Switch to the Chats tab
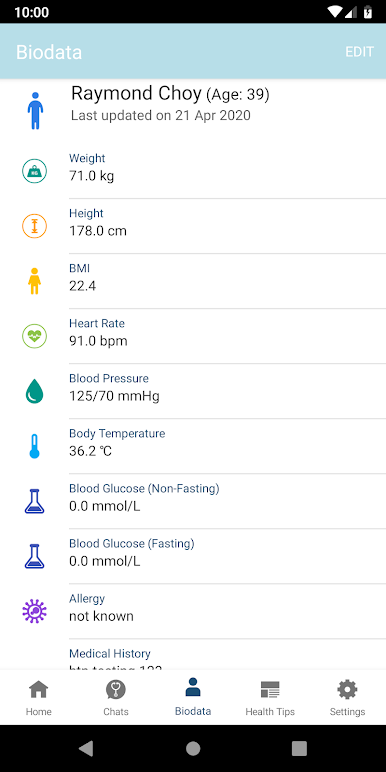Screen dimensions: 386x772 tap(116, 698)
